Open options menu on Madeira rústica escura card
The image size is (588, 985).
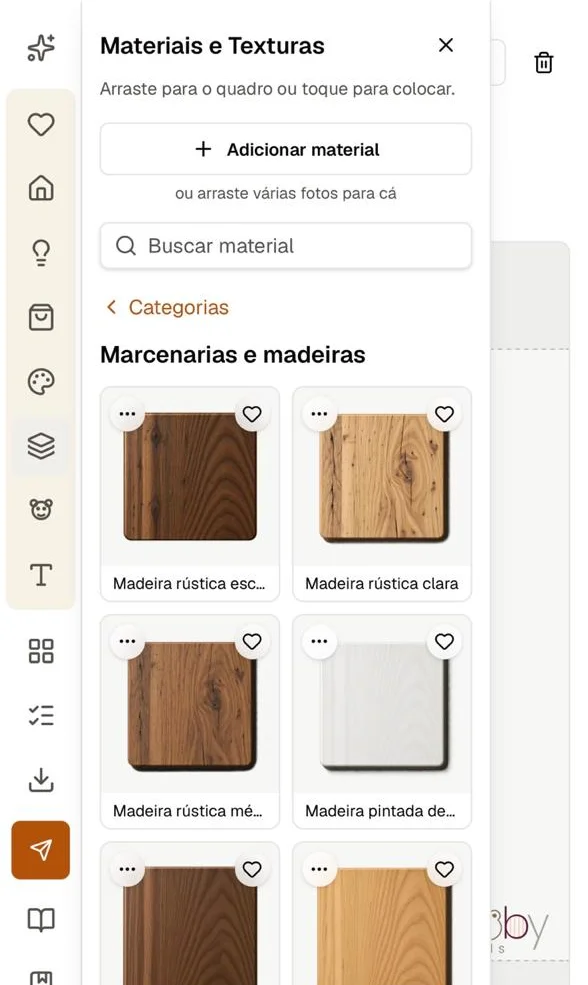point(128,414)
